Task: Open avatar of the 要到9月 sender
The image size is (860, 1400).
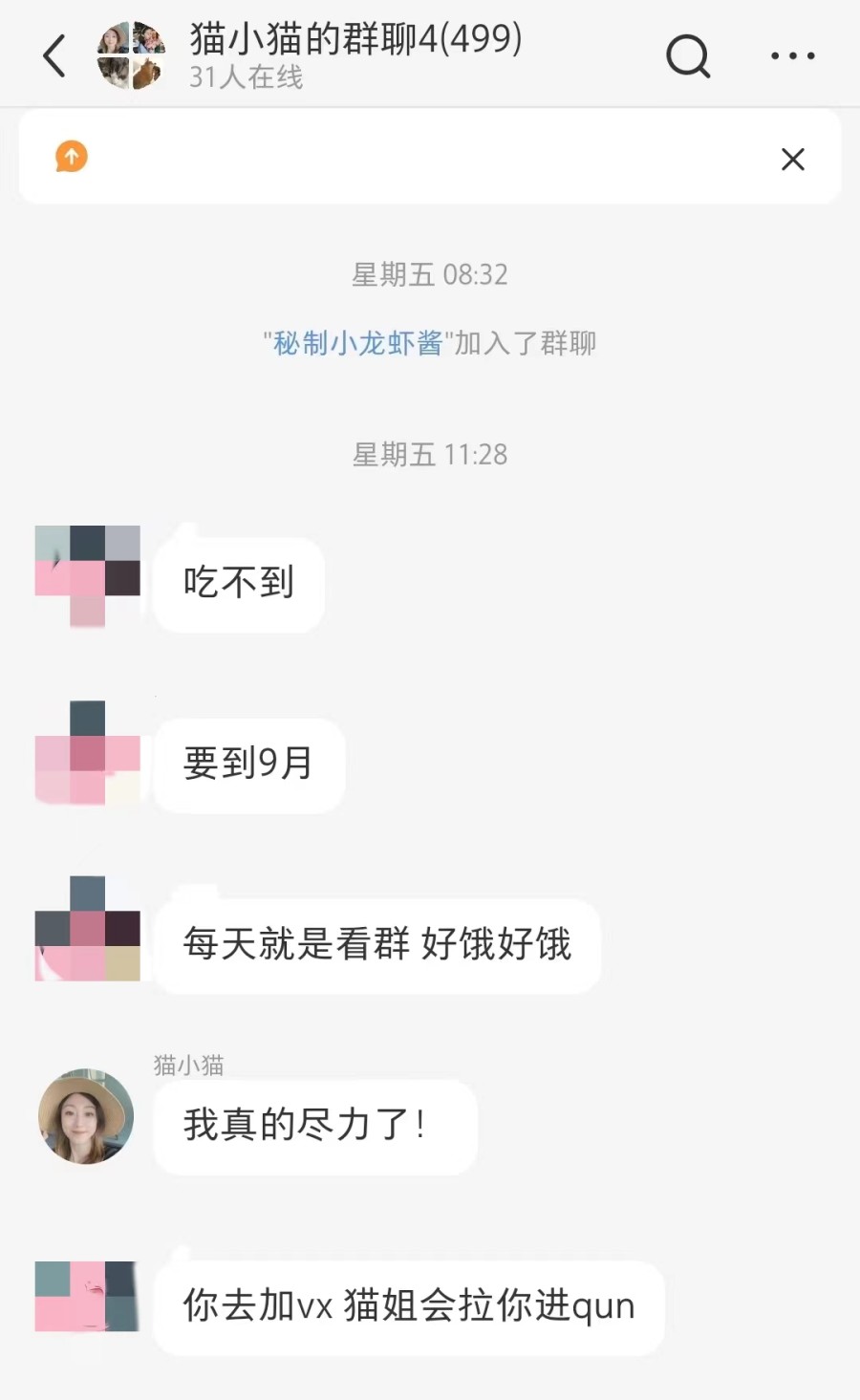Action: (x=87, y=755)
